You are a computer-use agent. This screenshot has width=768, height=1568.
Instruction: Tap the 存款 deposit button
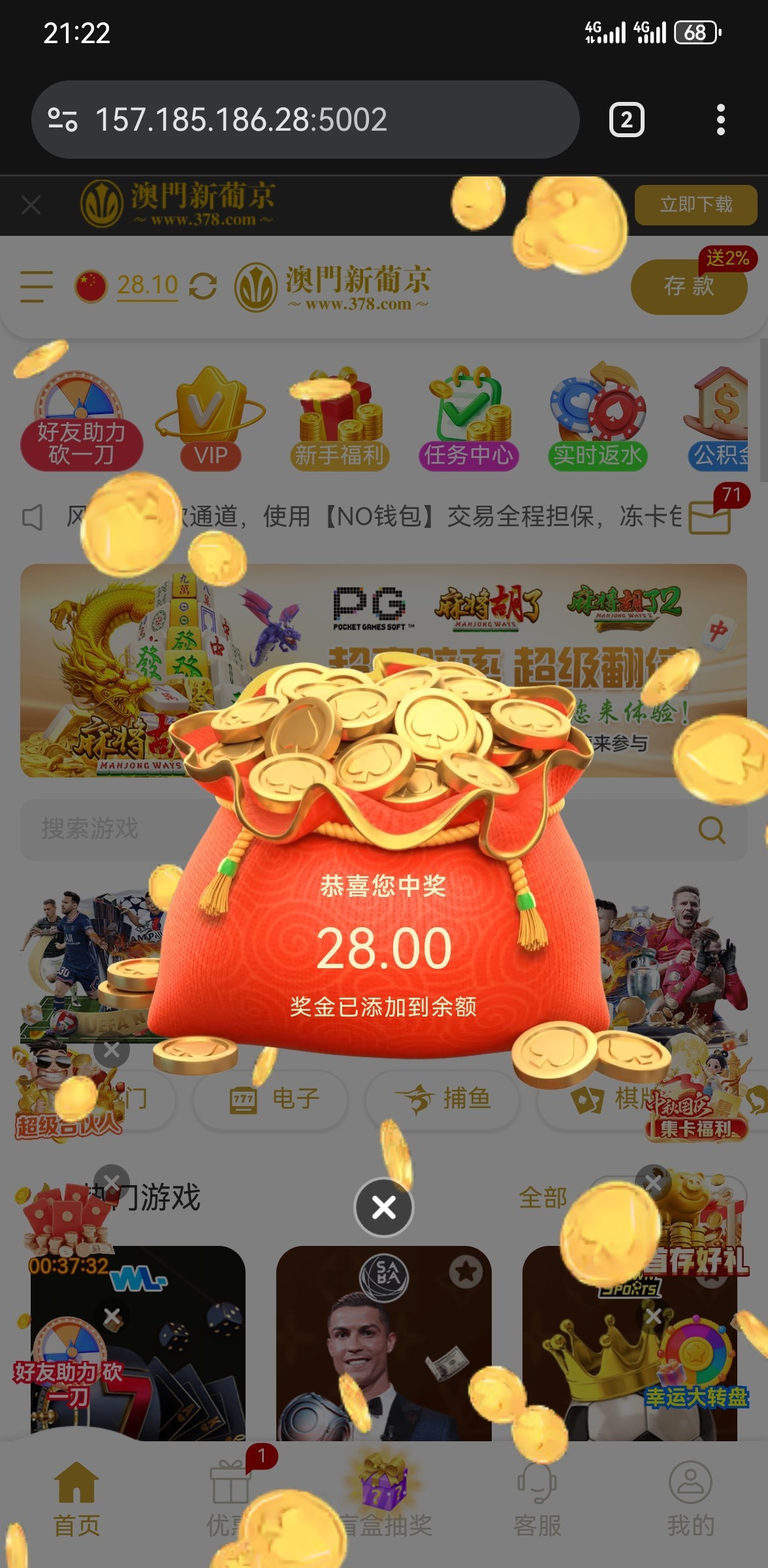[x=688, y=286]
